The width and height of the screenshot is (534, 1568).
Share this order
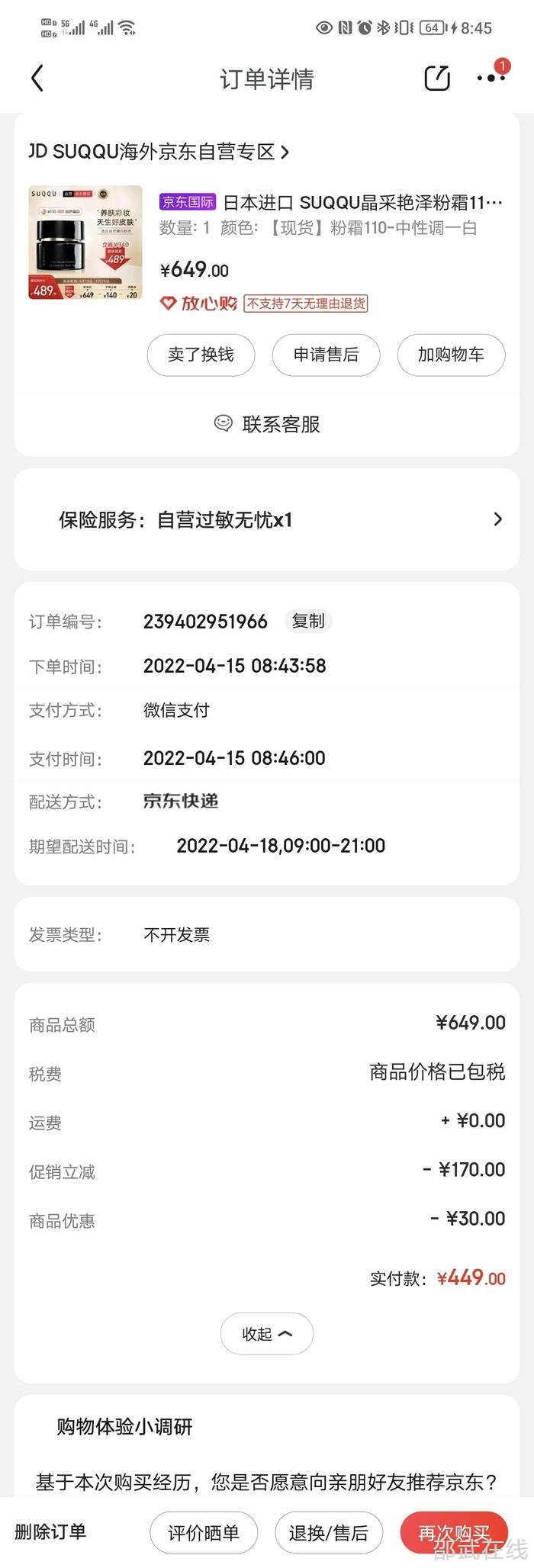point(437,79)
